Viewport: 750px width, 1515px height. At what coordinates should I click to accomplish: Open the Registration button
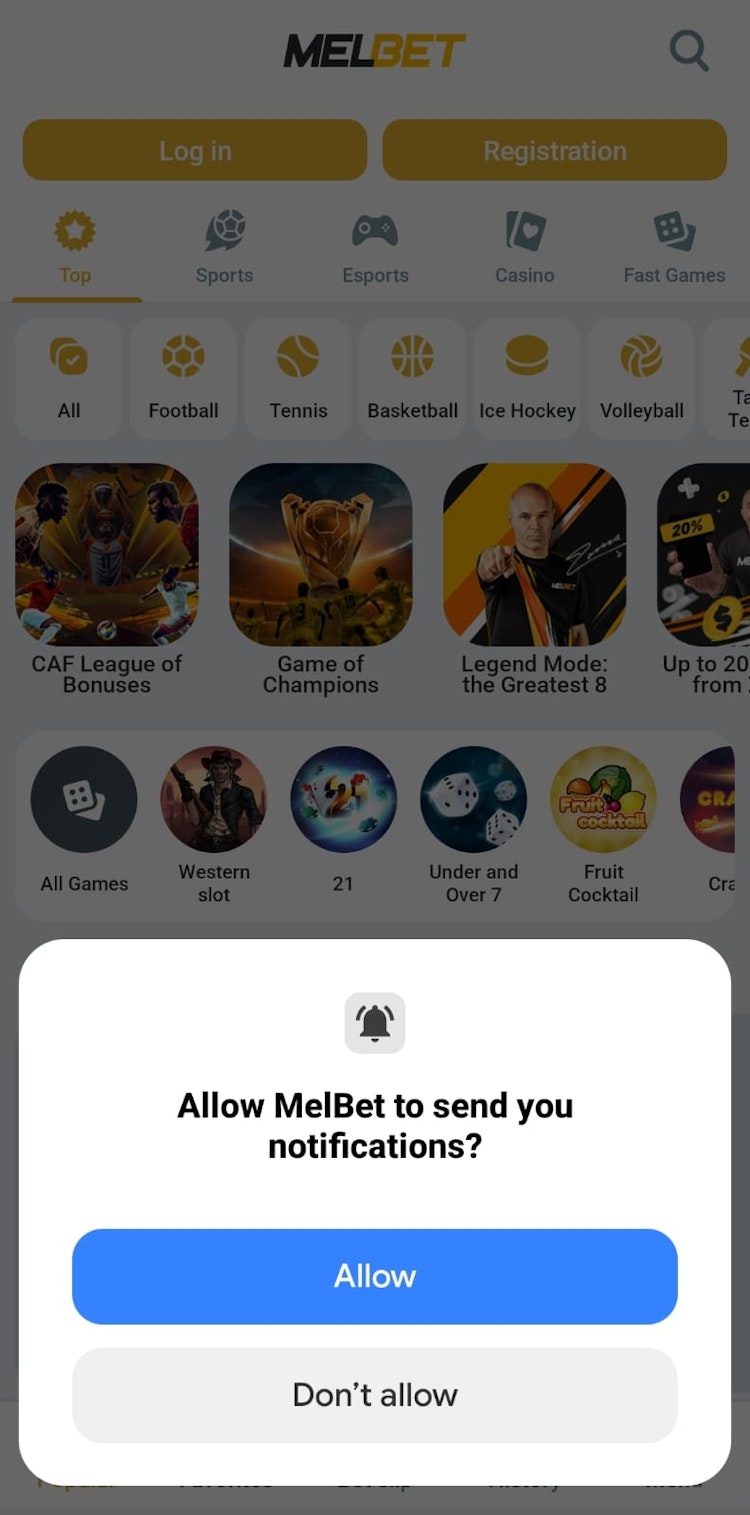[554, 151]
